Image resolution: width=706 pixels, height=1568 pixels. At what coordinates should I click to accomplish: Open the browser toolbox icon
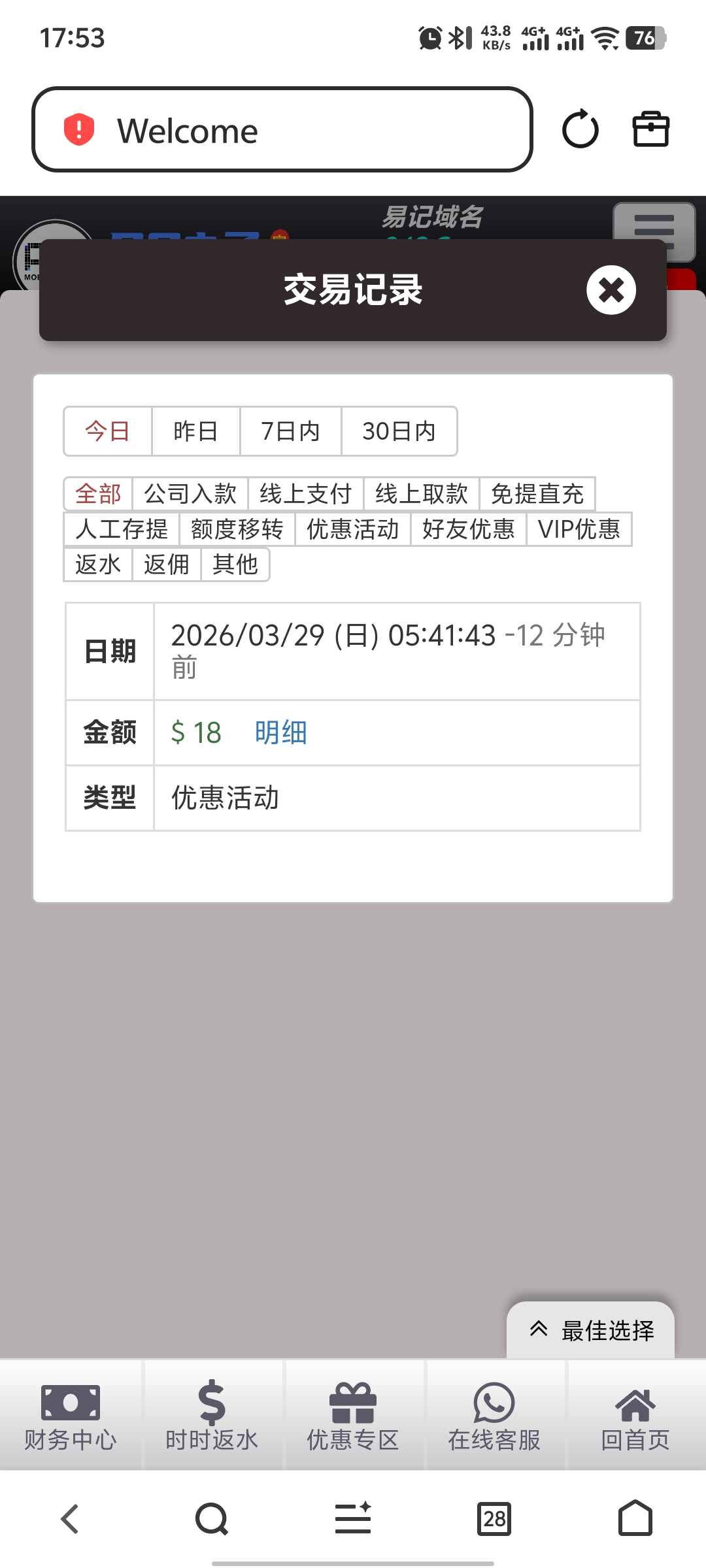650,129
